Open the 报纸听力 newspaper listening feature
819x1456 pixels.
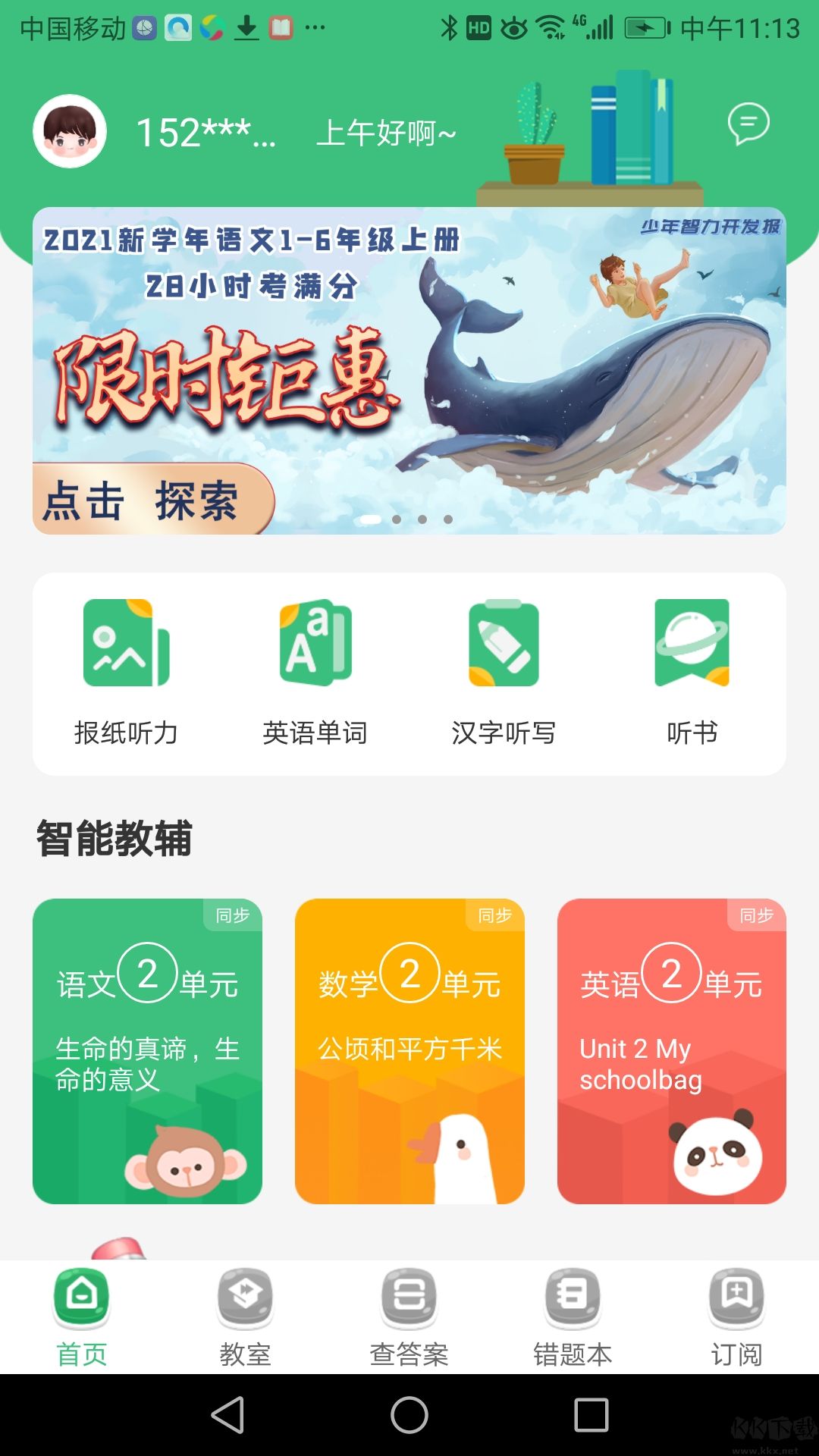pos(127,667)
